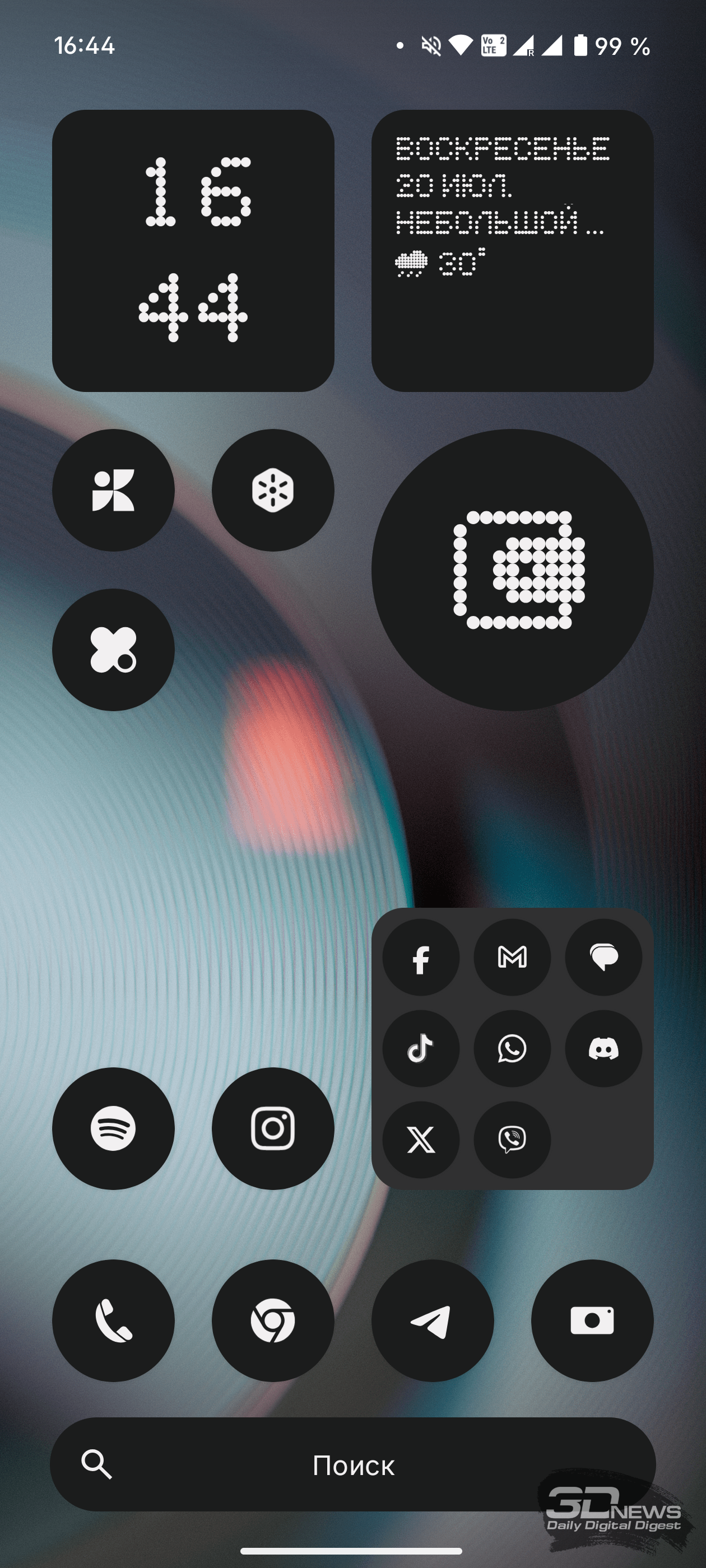Launch the Chrome browser
The width and height of the screenshot is (706, 1568).
pos(273,1320)
